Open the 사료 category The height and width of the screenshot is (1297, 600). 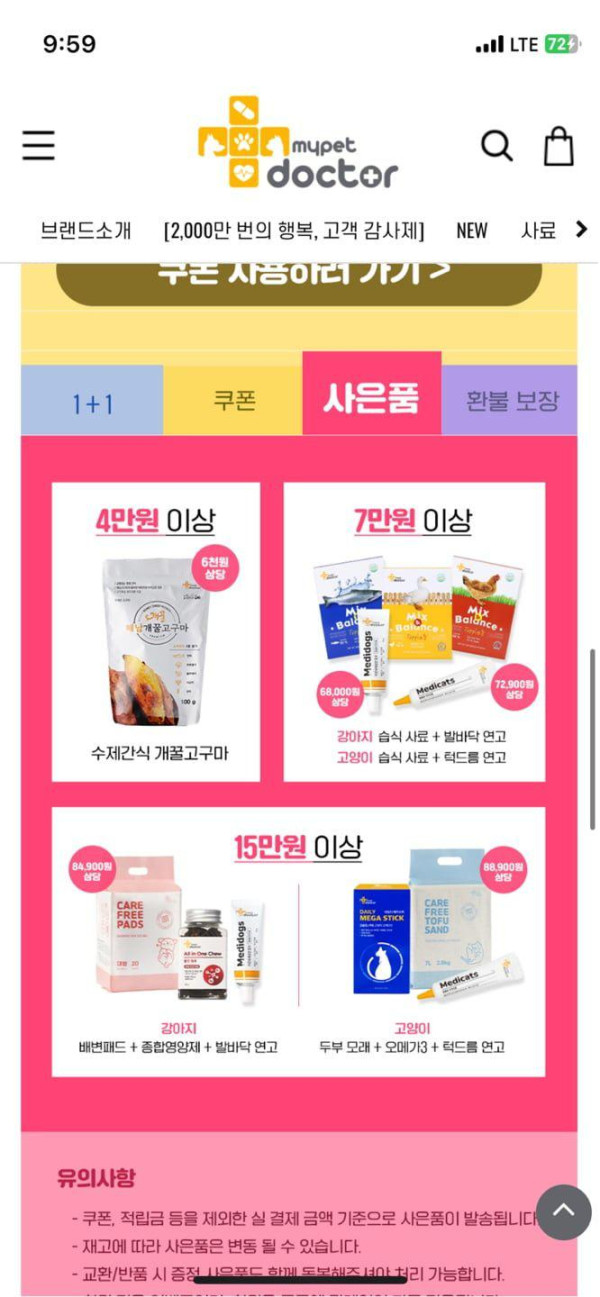(538, 230)
